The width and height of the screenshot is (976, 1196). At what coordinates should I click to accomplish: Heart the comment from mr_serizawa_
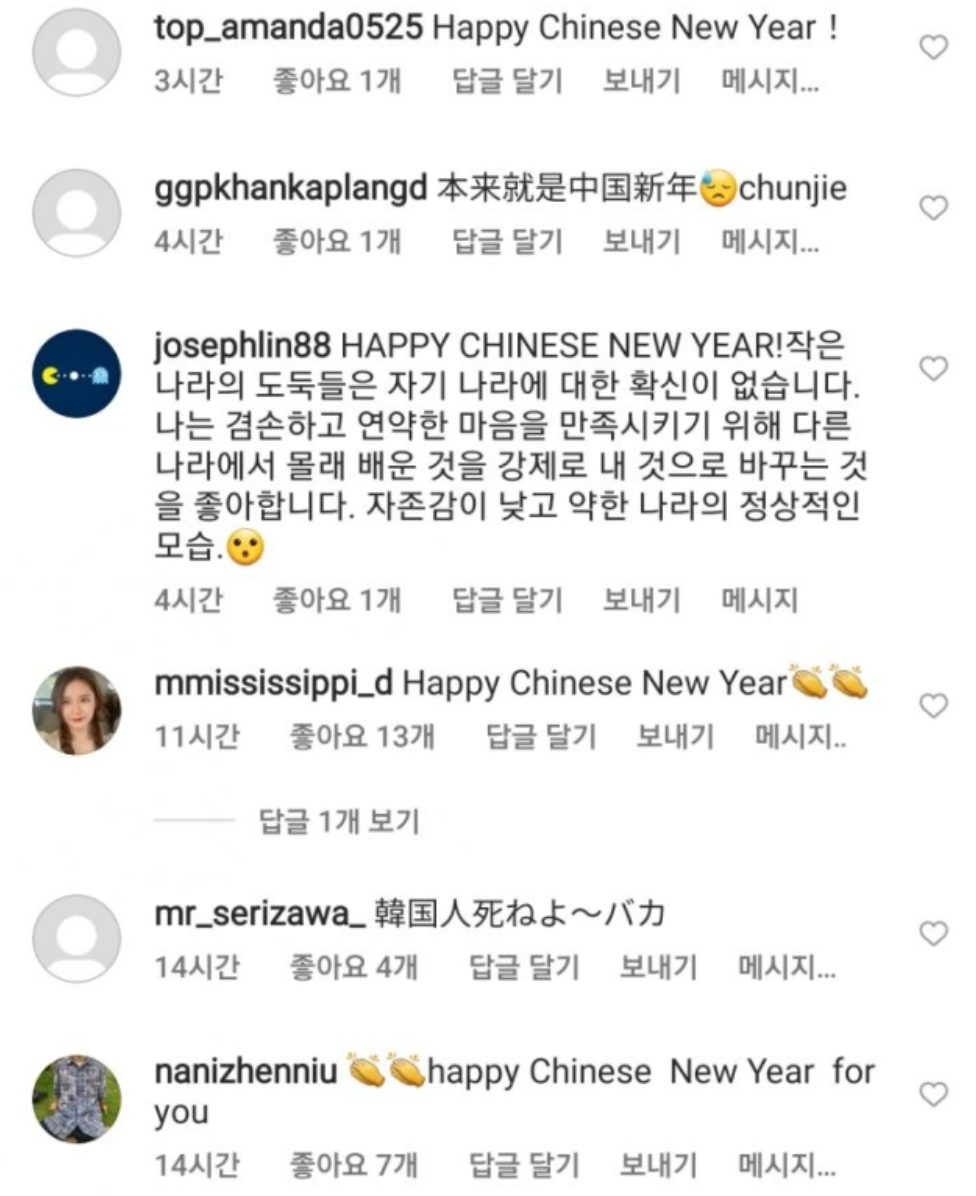click(x=933, y=934)
